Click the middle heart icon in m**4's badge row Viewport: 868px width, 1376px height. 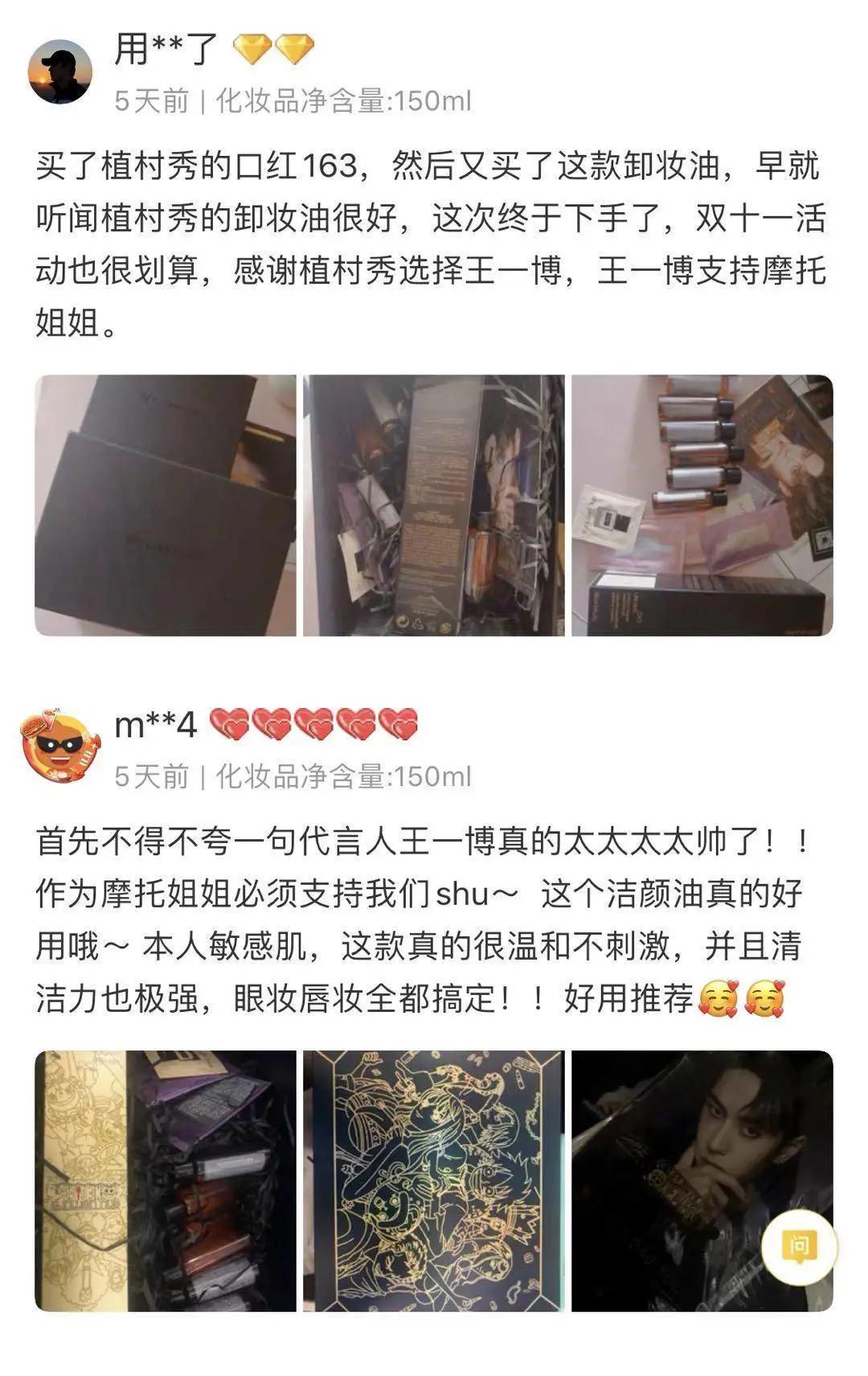312,723
